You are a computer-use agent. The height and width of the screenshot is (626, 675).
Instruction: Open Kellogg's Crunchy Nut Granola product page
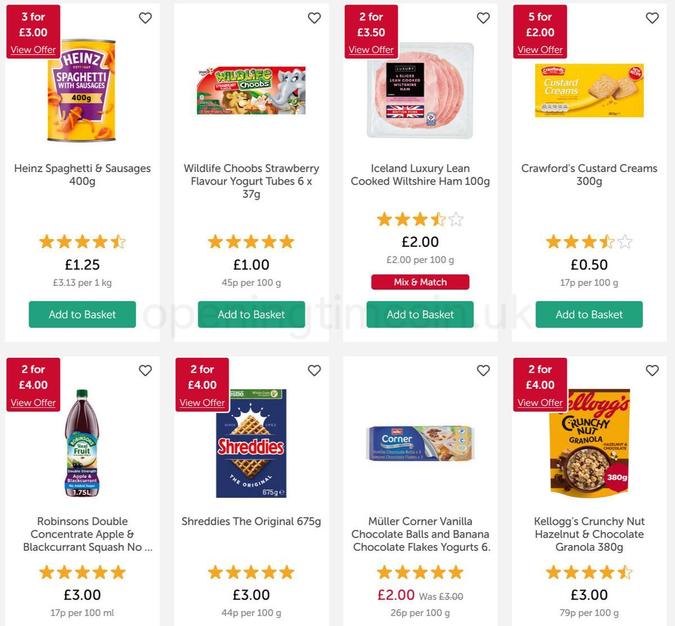(x=589, y=534)
